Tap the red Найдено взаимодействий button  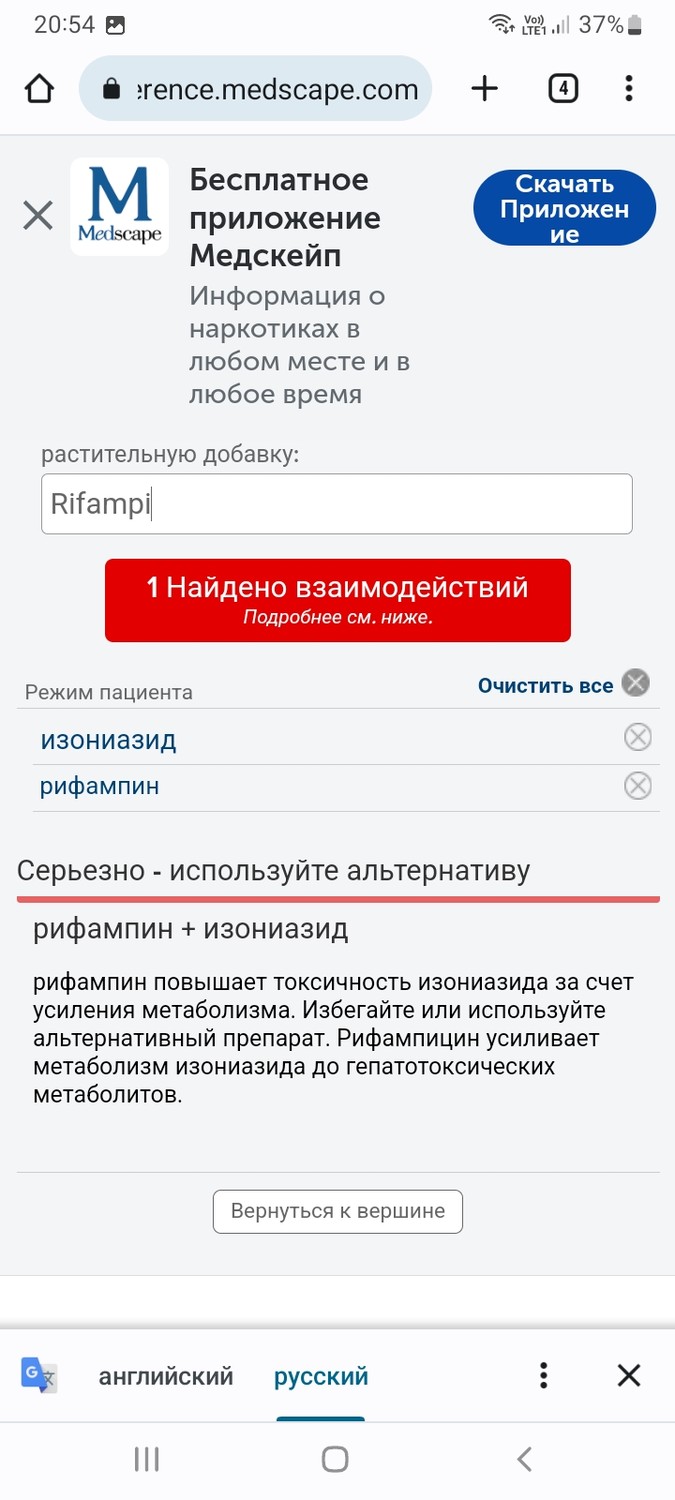(338, 600)
